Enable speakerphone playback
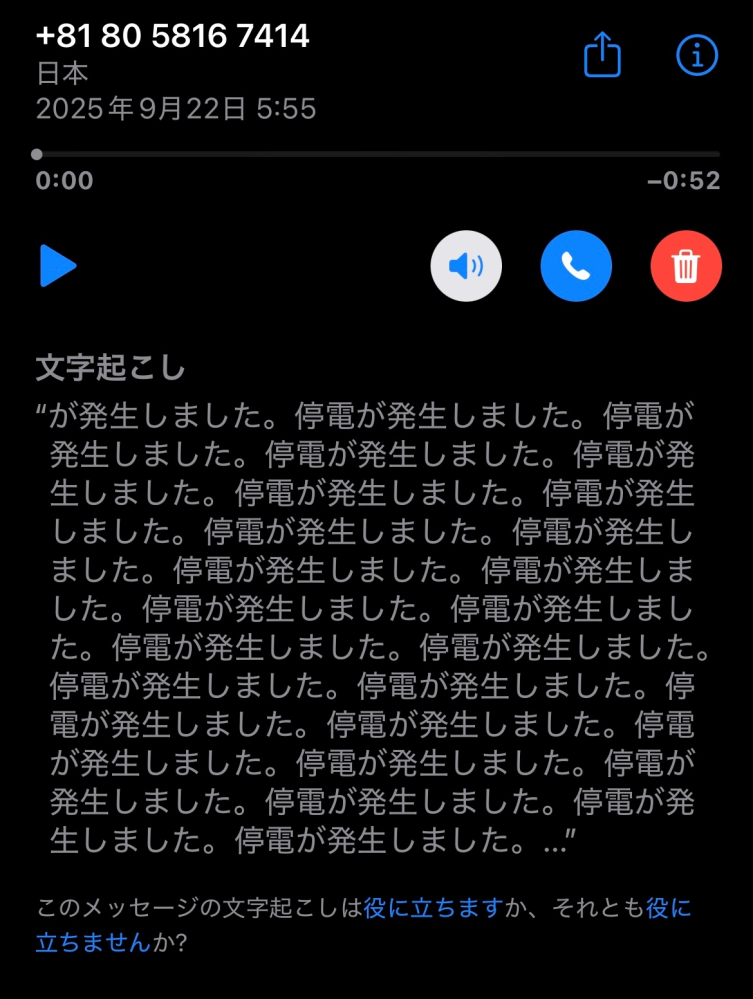 pos(466,264)
